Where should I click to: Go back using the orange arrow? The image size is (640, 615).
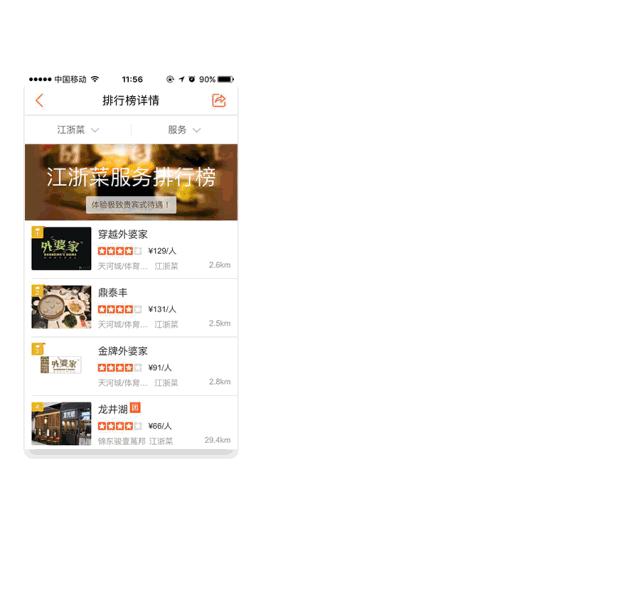39,101
